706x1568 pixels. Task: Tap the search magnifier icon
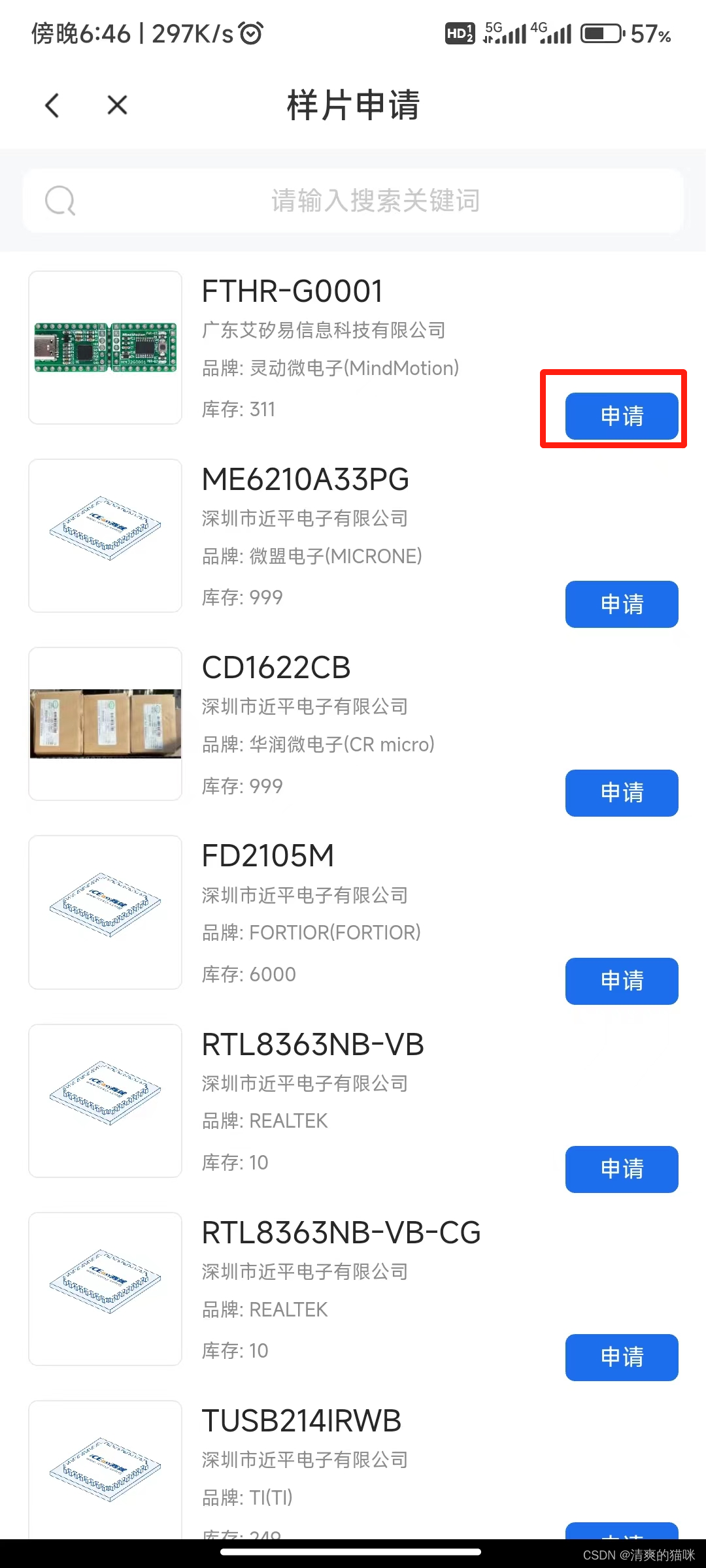60,201
